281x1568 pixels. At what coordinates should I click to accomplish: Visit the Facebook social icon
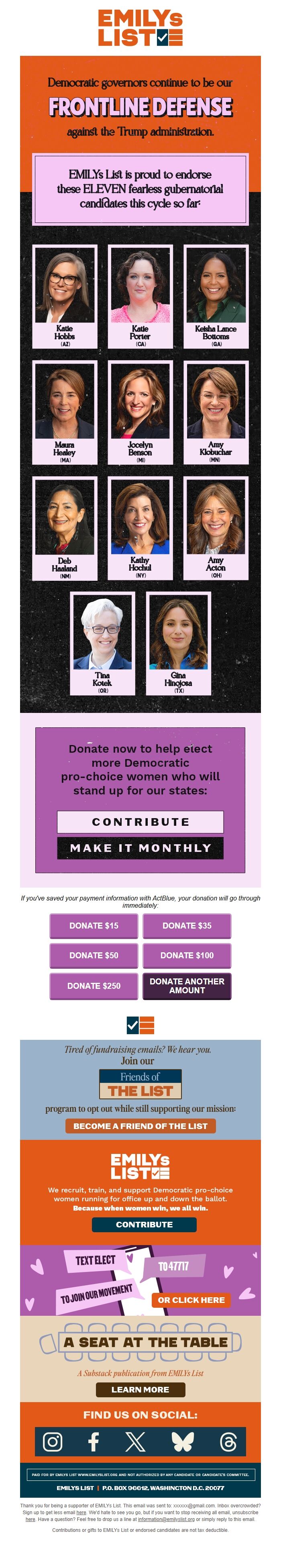click(94, 1441)
